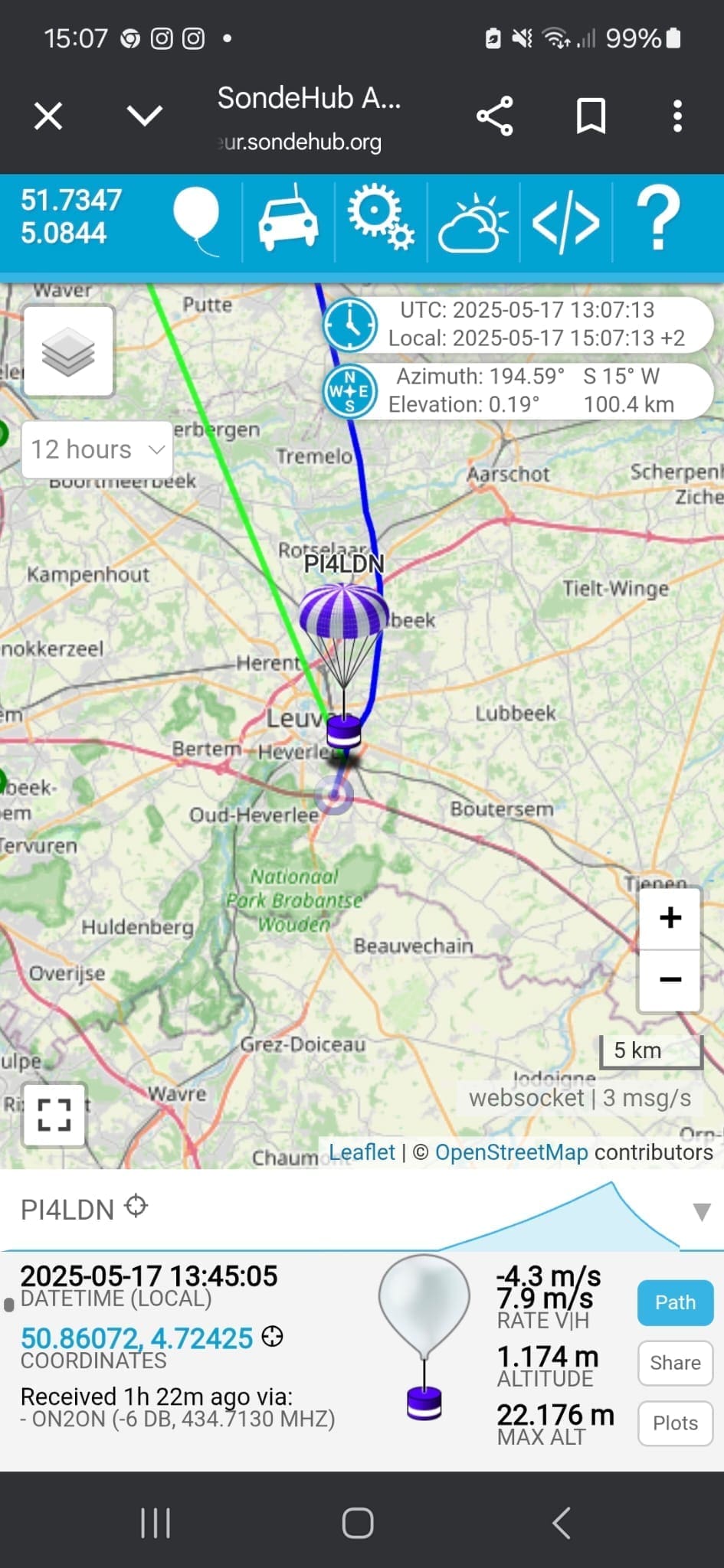Share the SondeHub page
Image resolution: width=724 pixels, height=1568 pixels.
point(494,116)
